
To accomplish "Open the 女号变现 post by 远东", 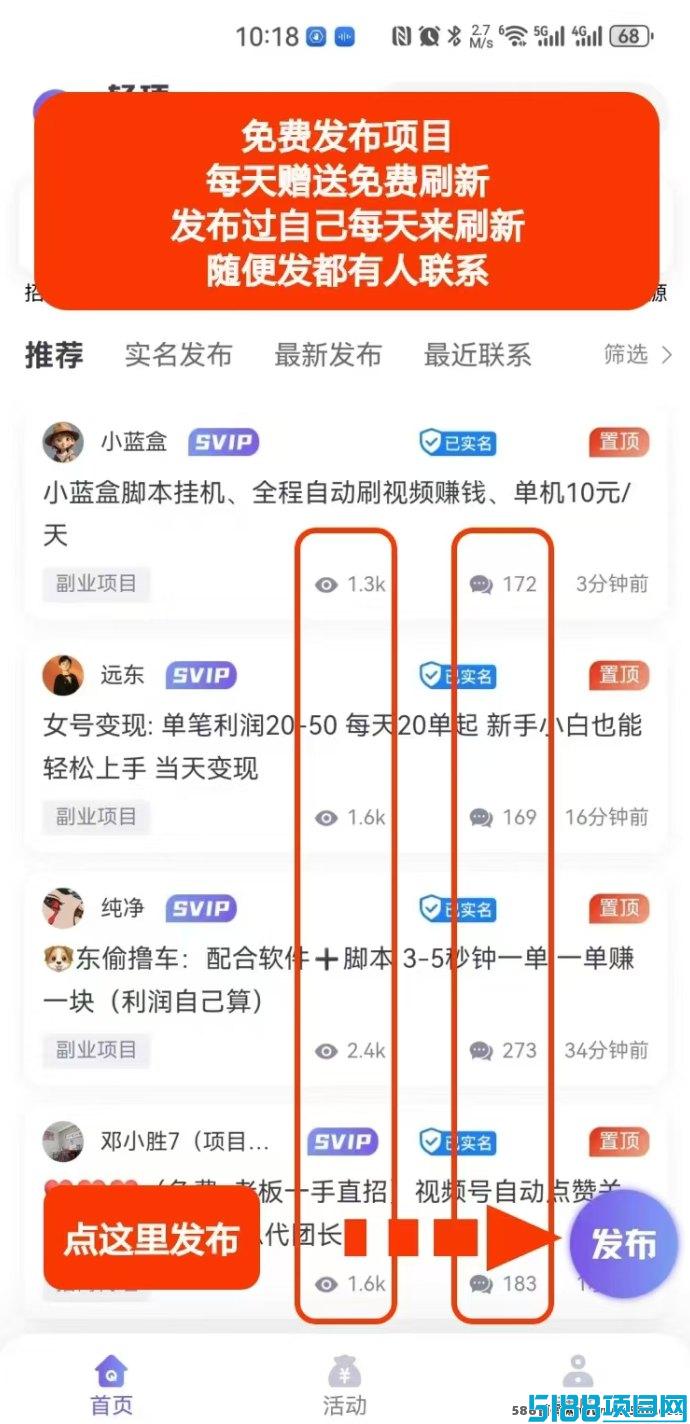I will coord(345,746).
